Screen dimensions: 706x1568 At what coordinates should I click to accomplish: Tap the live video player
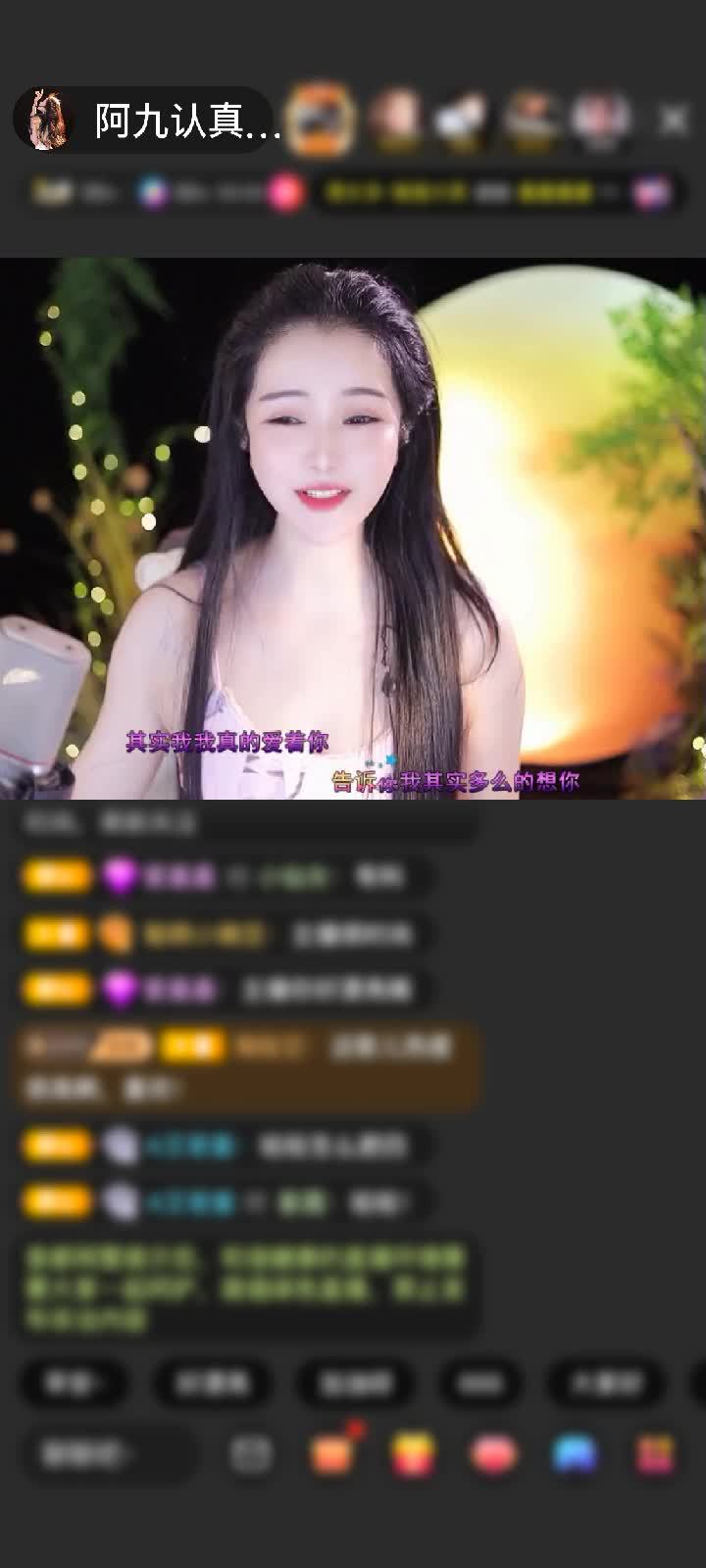pyautogui.click(x=353, y=529)
